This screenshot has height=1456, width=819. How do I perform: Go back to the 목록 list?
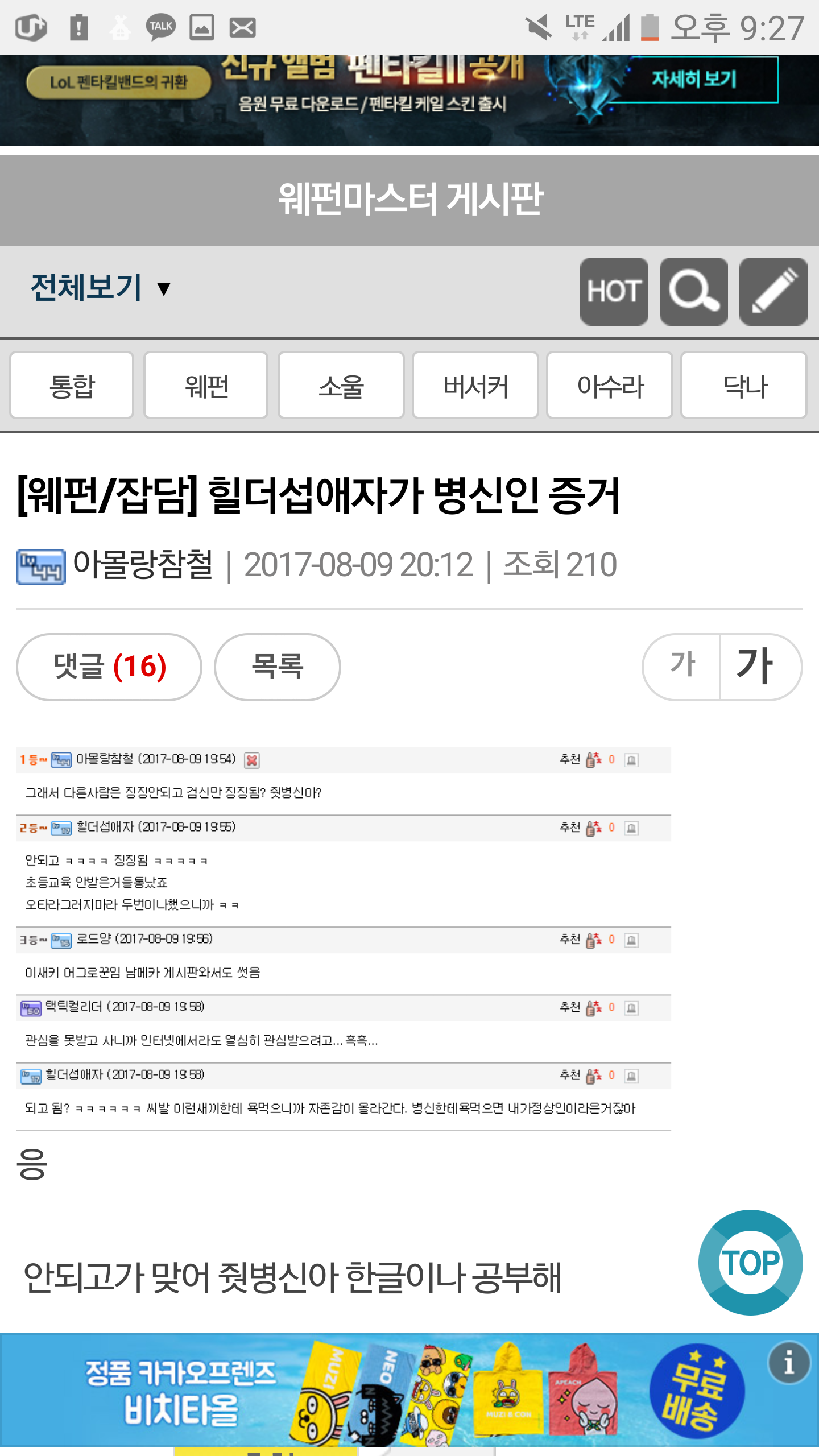[x=278, y=667]
